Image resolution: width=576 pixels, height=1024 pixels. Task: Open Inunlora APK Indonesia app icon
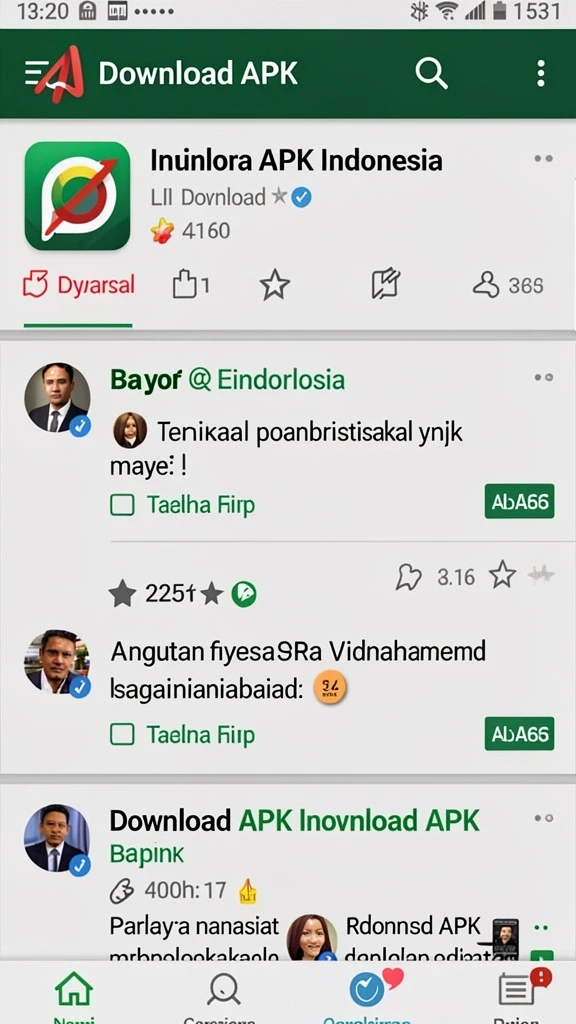pos(77,196)
